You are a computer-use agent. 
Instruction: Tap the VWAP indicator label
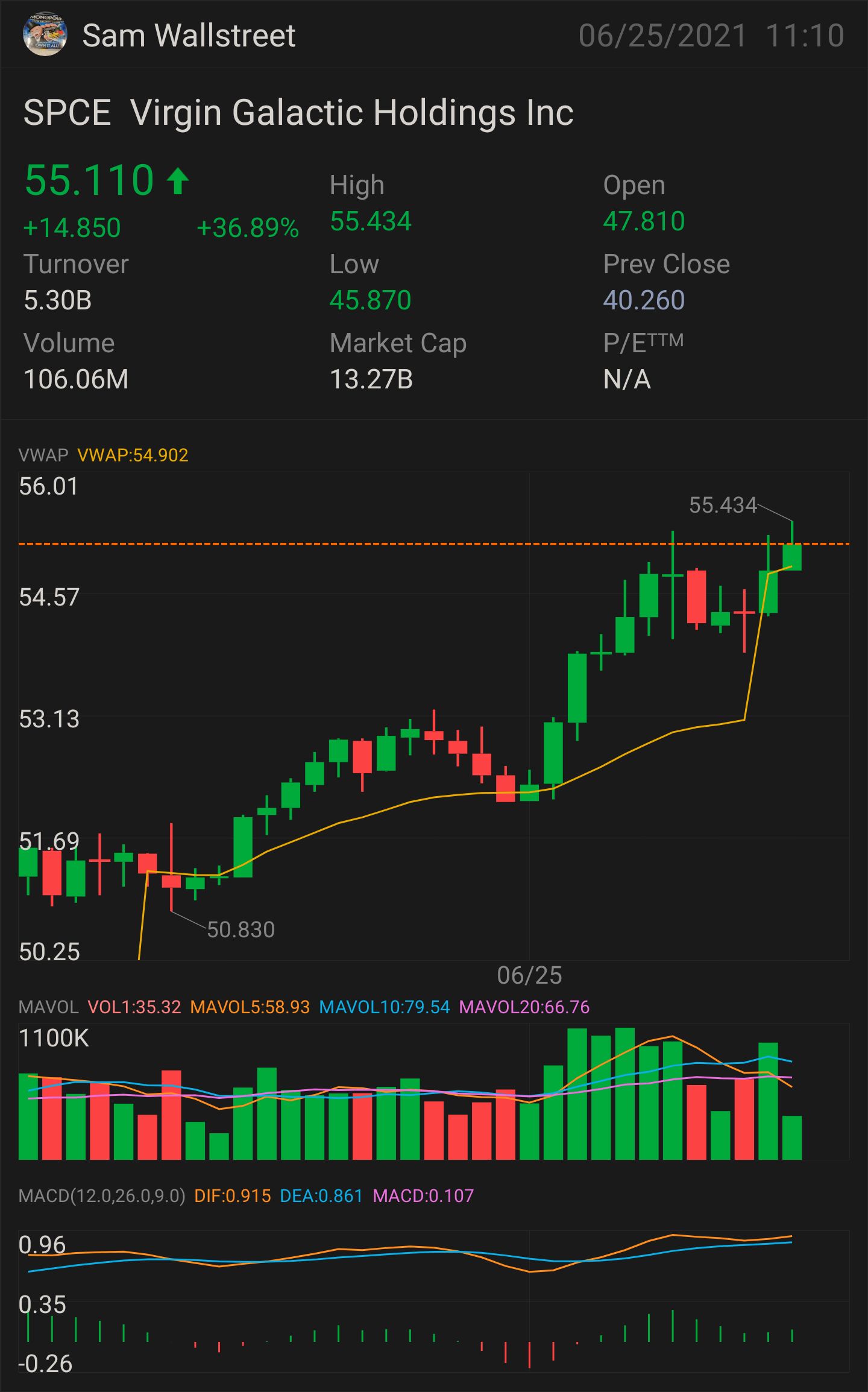[x=42, y=455]
